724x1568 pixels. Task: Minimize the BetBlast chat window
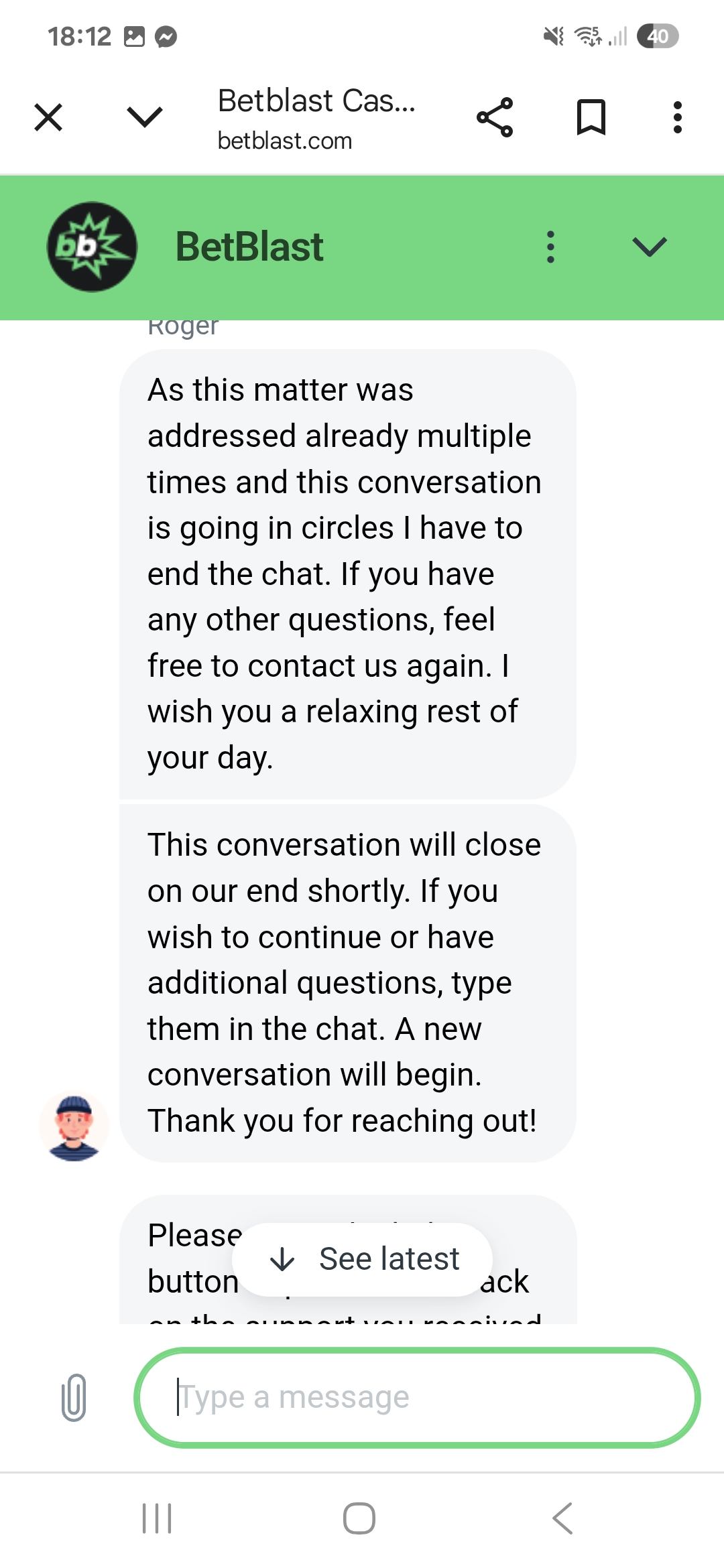(x=650, y=247)
